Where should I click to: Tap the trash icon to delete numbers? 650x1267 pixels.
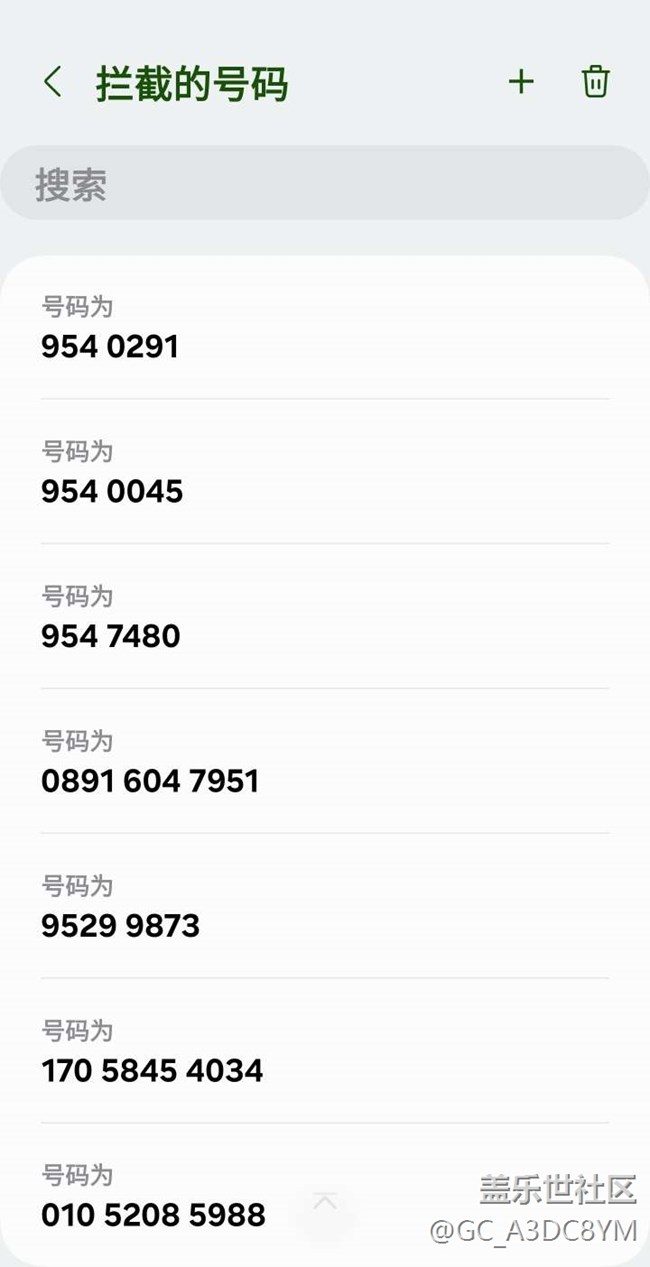click(595, 83)
